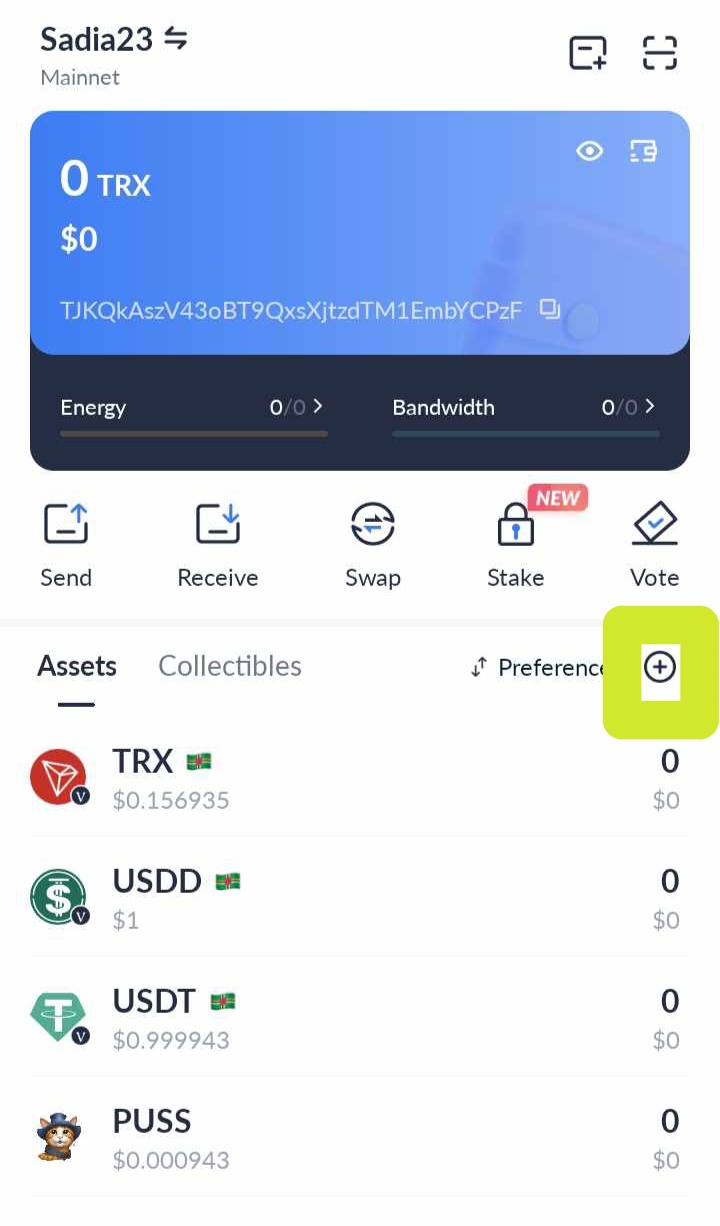
Task: Open the Swap feature
Action: (372, 546)
